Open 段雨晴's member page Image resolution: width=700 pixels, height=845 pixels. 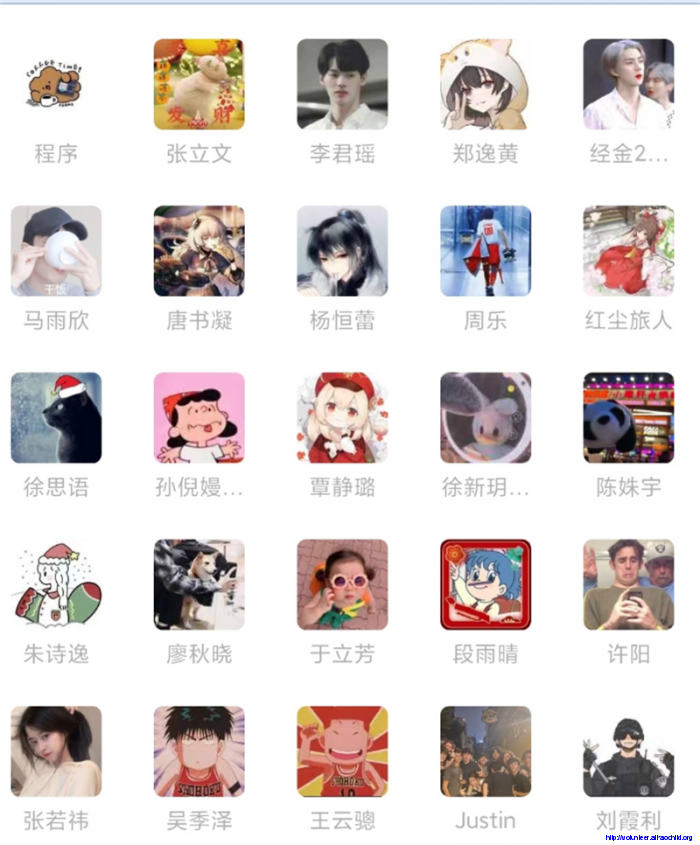pyautogui.click(x=485, y=585)
